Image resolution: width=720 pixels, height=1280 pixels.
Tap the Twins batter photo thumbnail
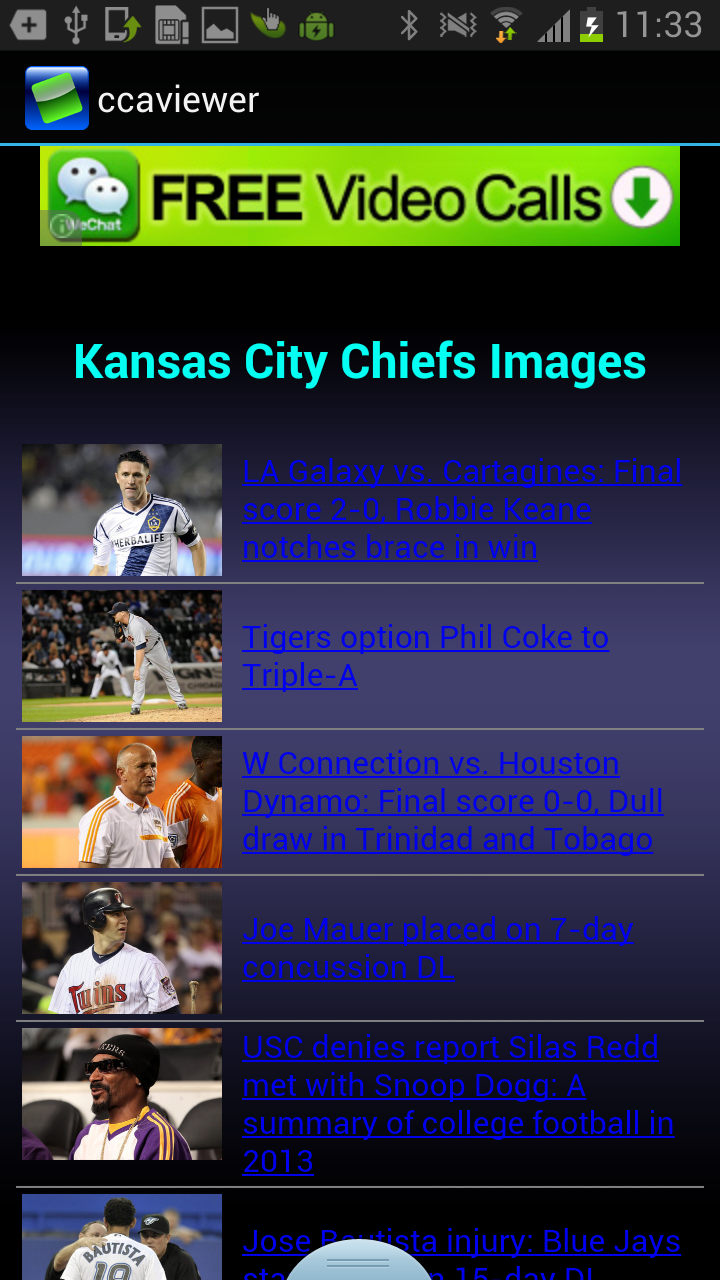(121, 947)
